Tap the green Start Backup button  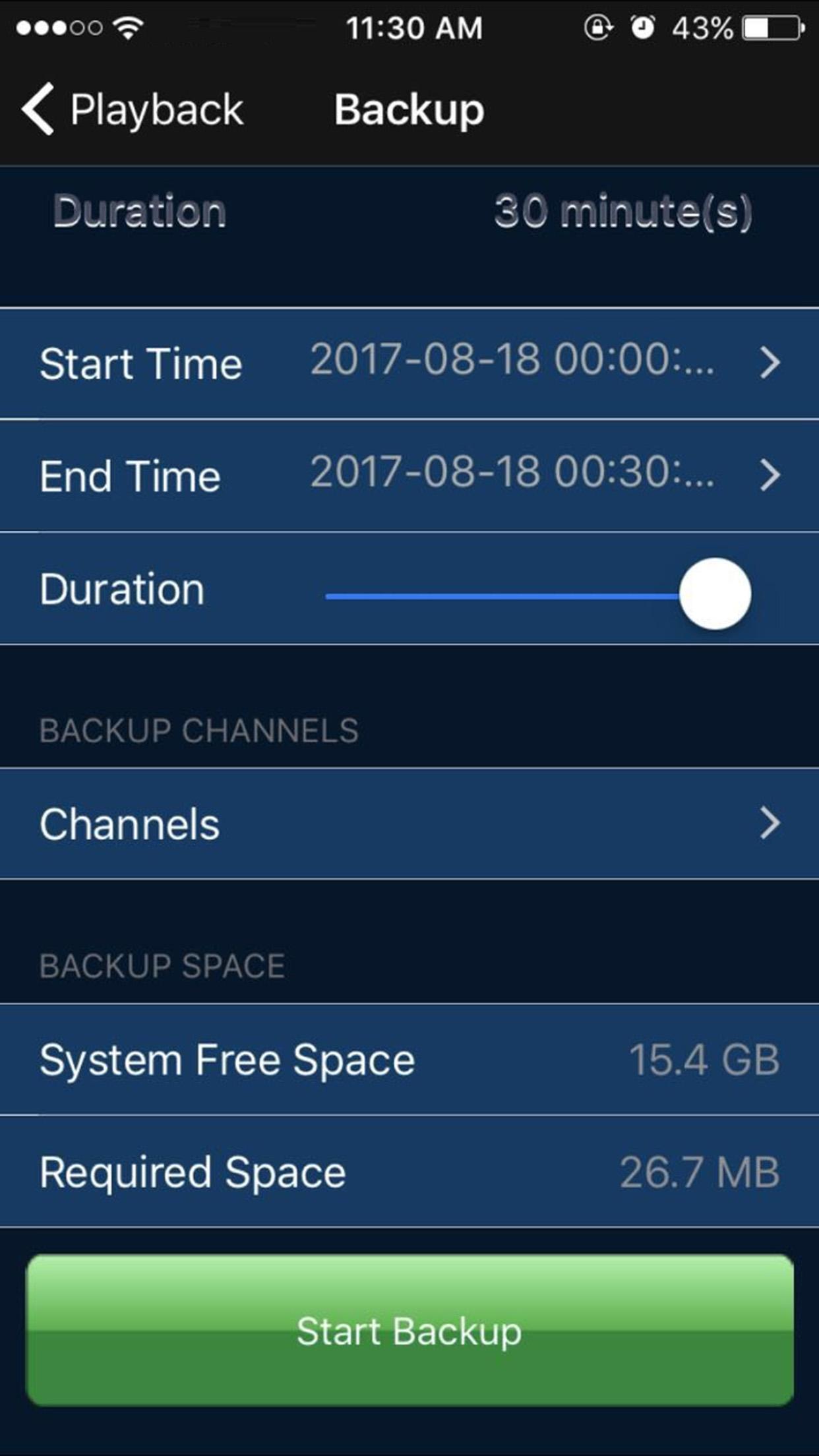409,1331
